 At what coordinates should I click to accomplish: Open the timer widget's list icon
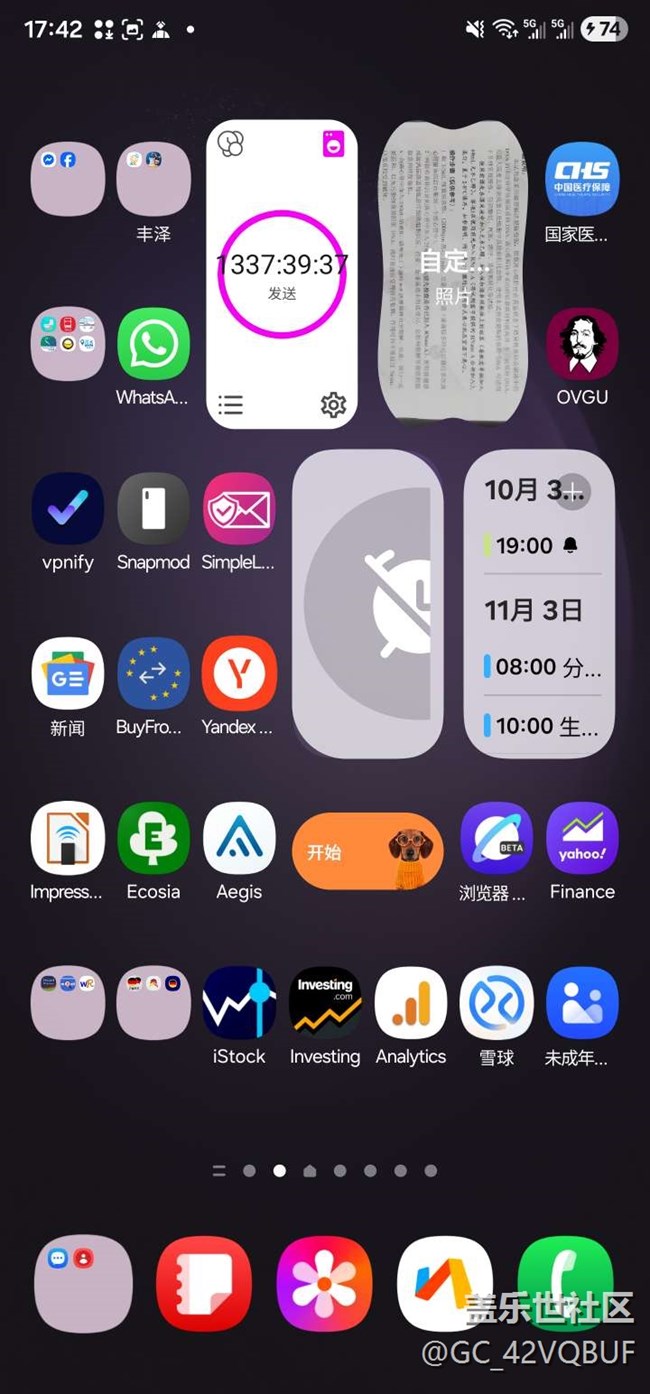click(x=231, y=405)
